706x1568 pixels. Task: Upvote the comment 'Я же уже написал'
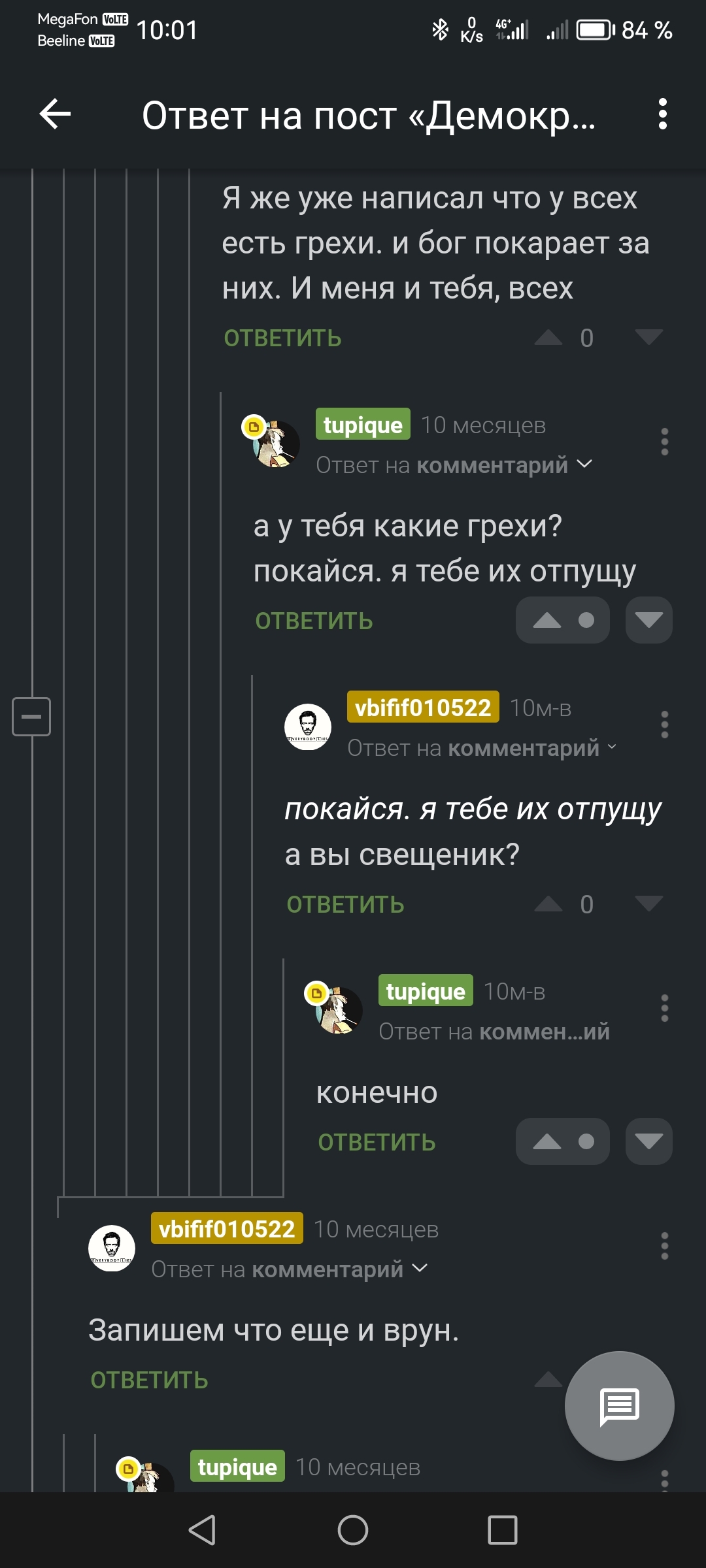pyautogui.click(x=548, y=338)
